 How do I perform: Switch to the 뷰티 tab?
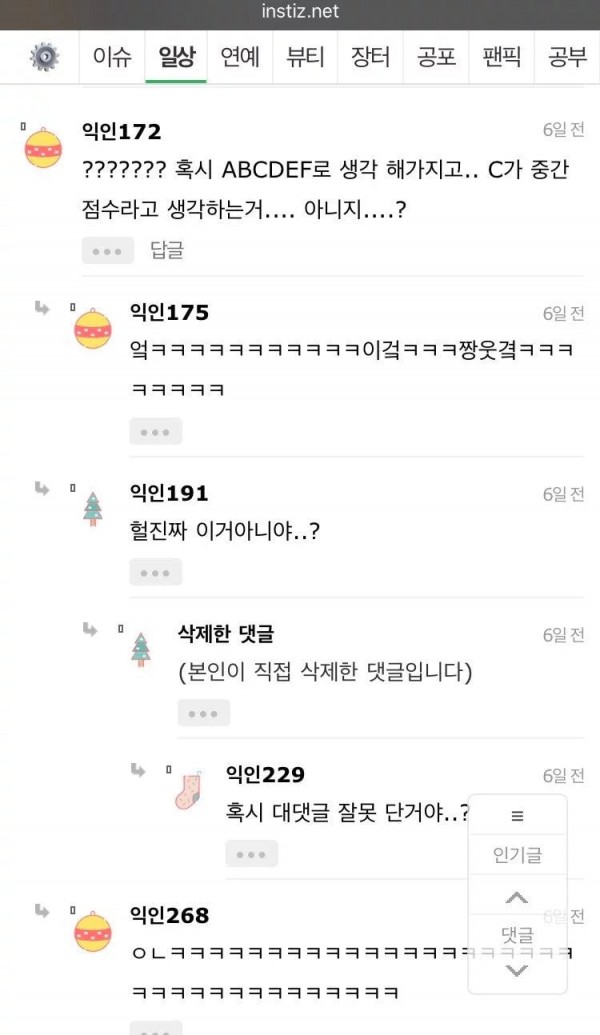(305, 57)
